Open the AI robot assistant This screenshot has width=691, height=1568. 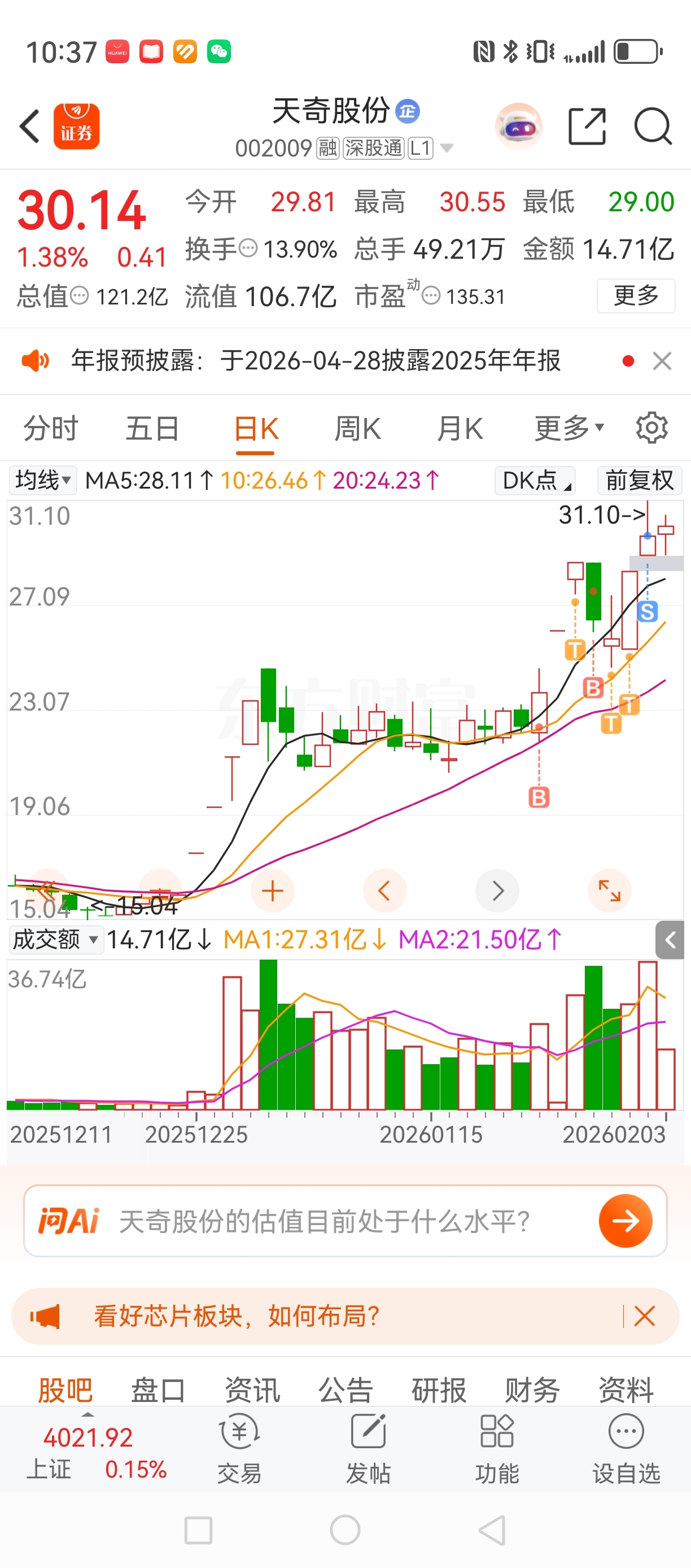pos(518,126)
